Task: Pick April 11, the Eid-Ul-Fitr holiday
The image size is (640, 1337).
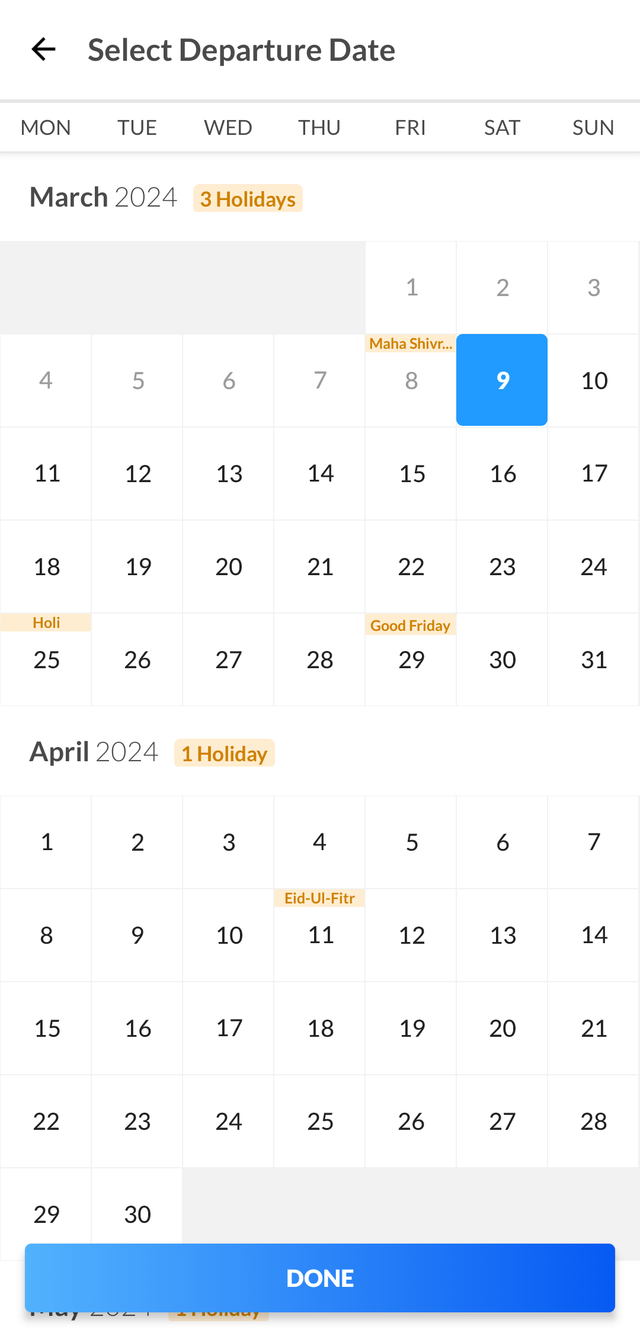Action: (320, 935)
